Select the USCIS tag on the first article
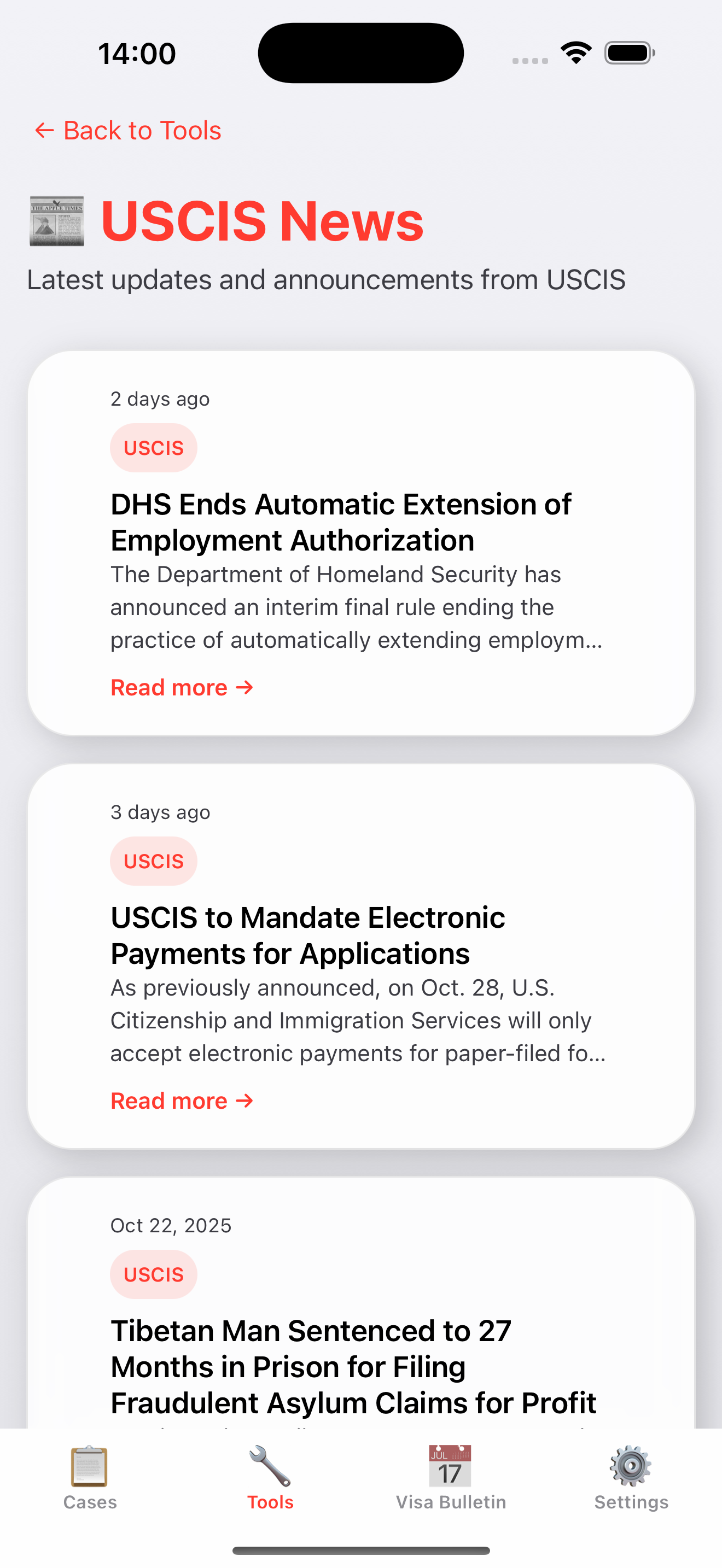 (153, 447)
